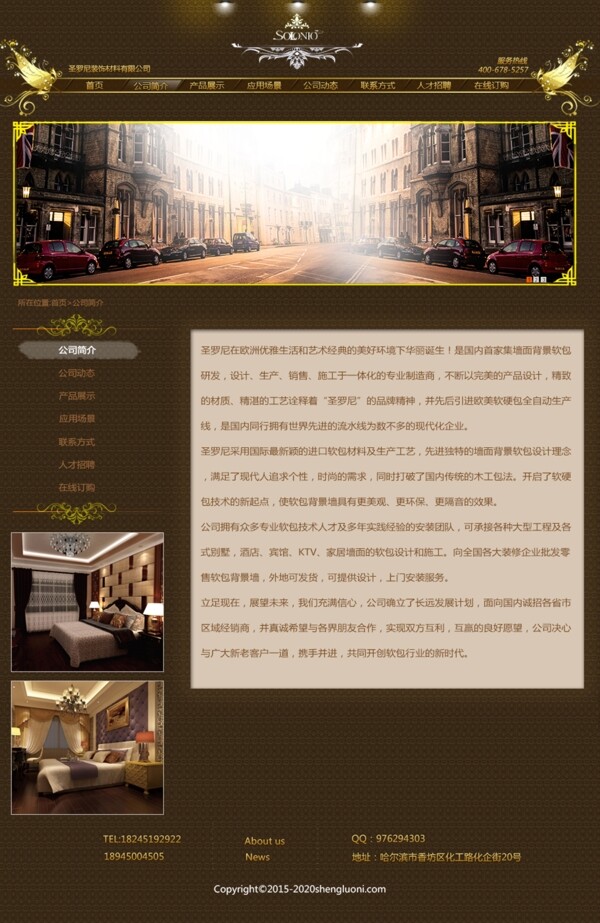Tap the 首页 link in the breadcrumb
This screenshot has height=923, width=600.
(x=60, y=302)
